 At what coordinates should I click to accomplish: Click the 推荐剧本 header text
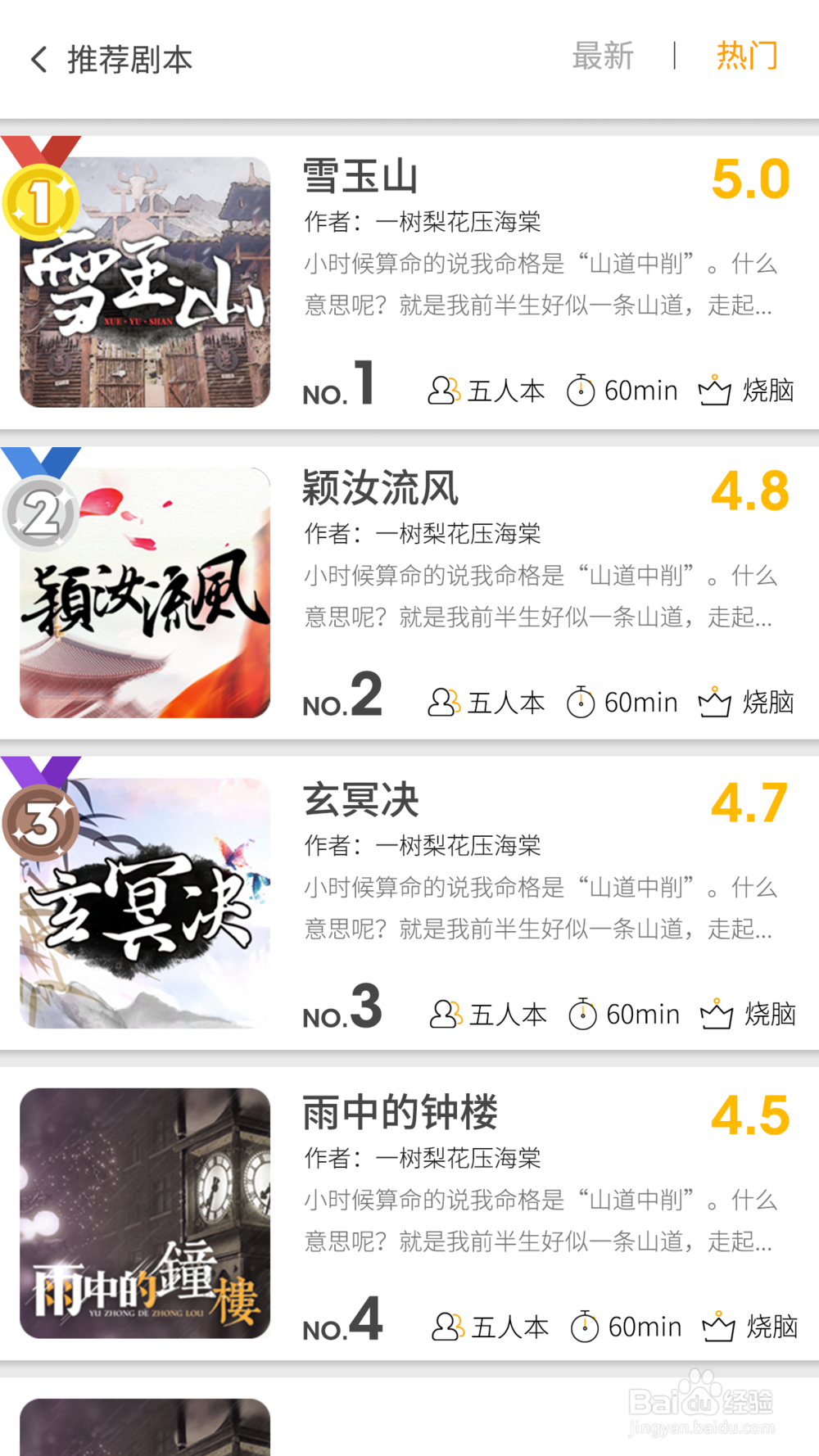(x=130, y=58)
